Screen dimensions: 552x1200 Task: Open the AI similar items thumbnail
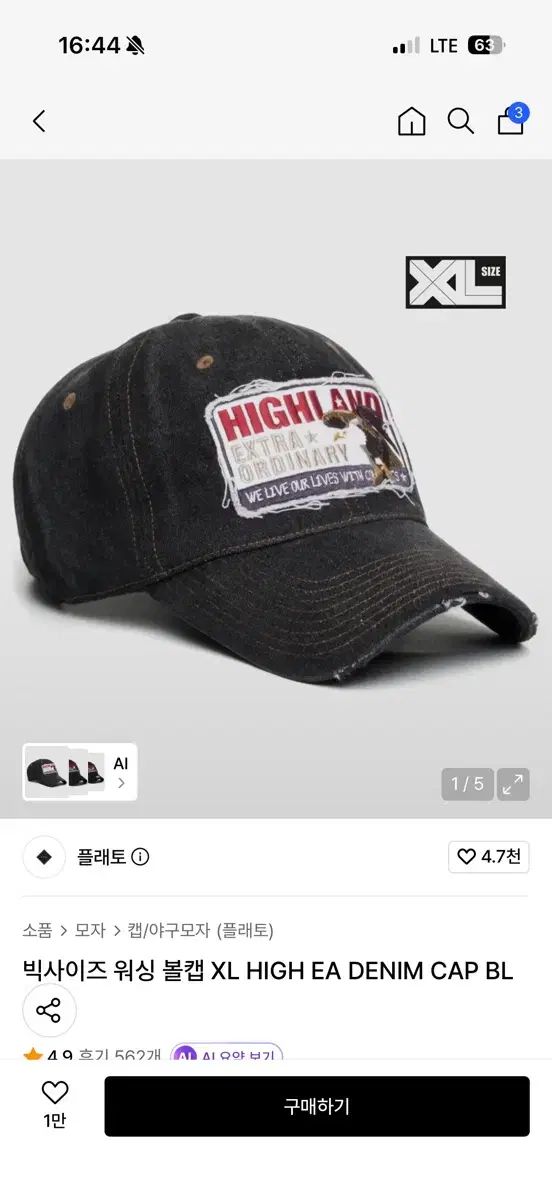(80, 772)
